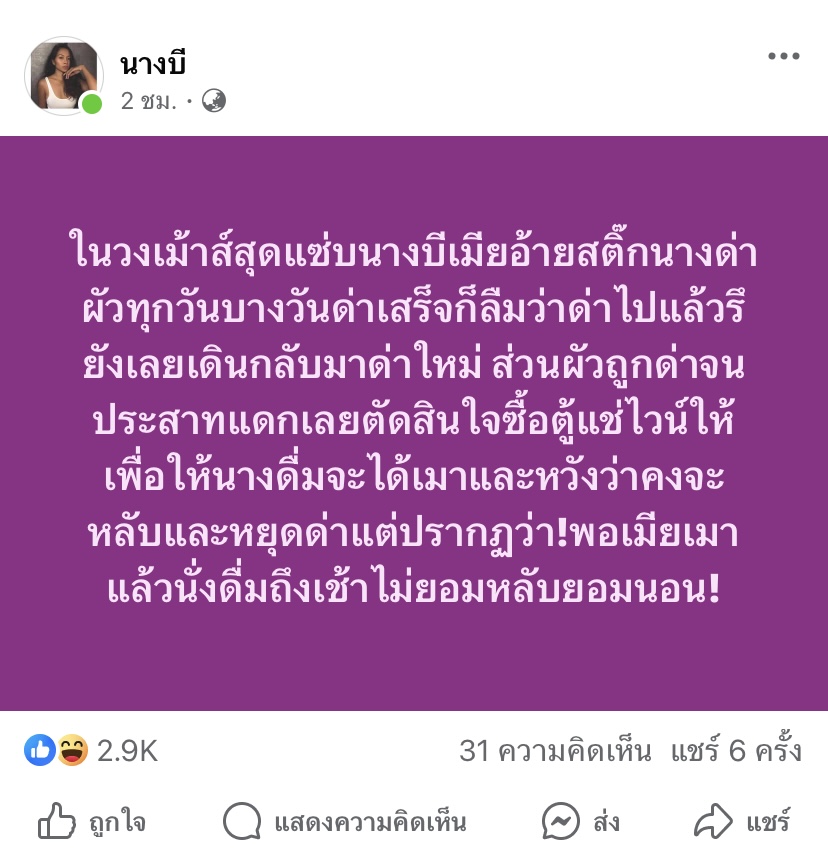Open the post's three-dot options menu
Image resolution: width=828 pixels, height=858 pixels.
(783, 56)
